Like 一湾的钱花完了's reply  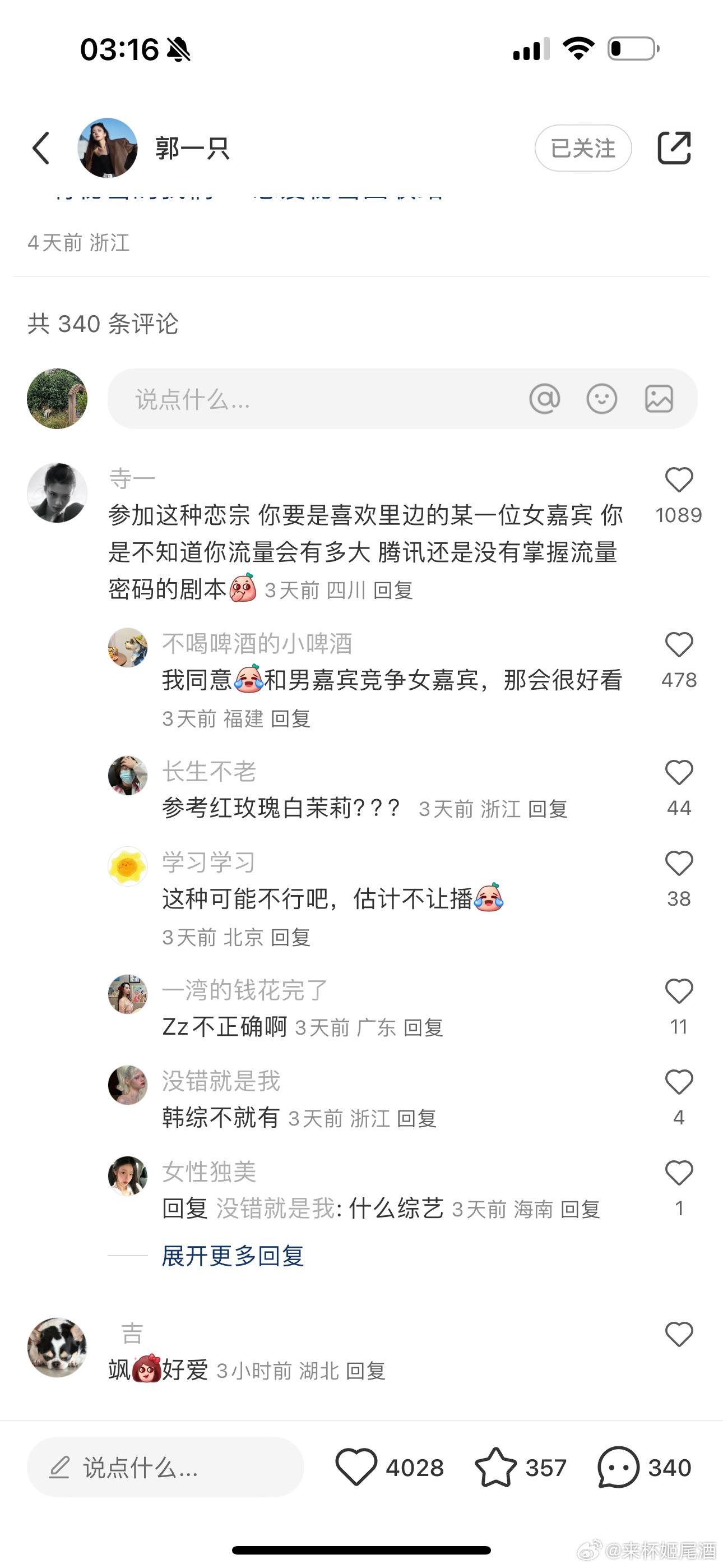pyautogui.click(x=679, y=991)
